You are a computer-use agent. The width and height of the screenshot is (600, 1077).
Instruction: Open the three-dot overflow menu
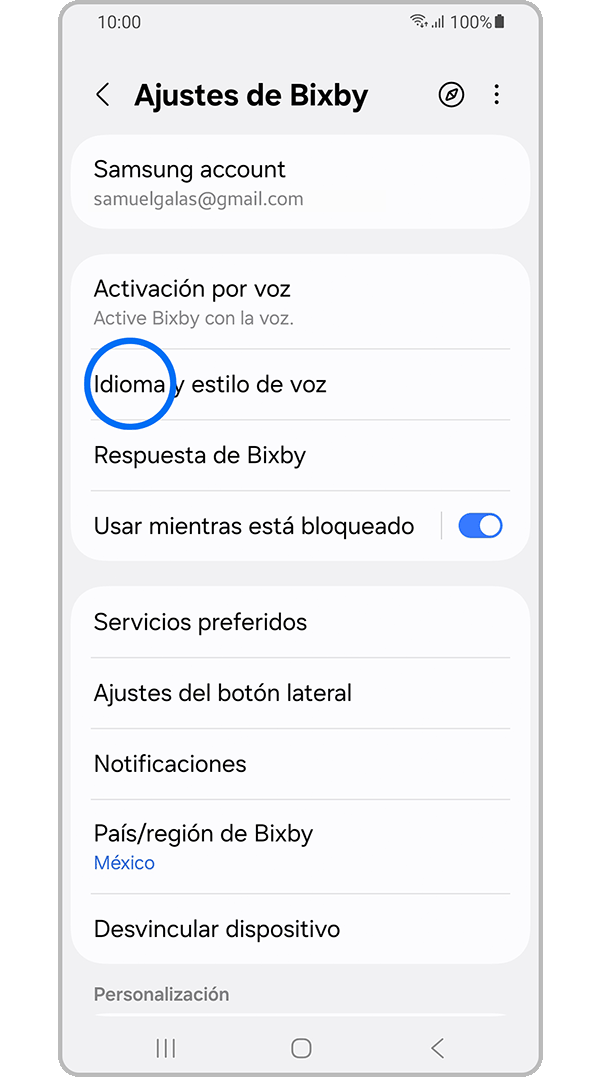[497, 95]
